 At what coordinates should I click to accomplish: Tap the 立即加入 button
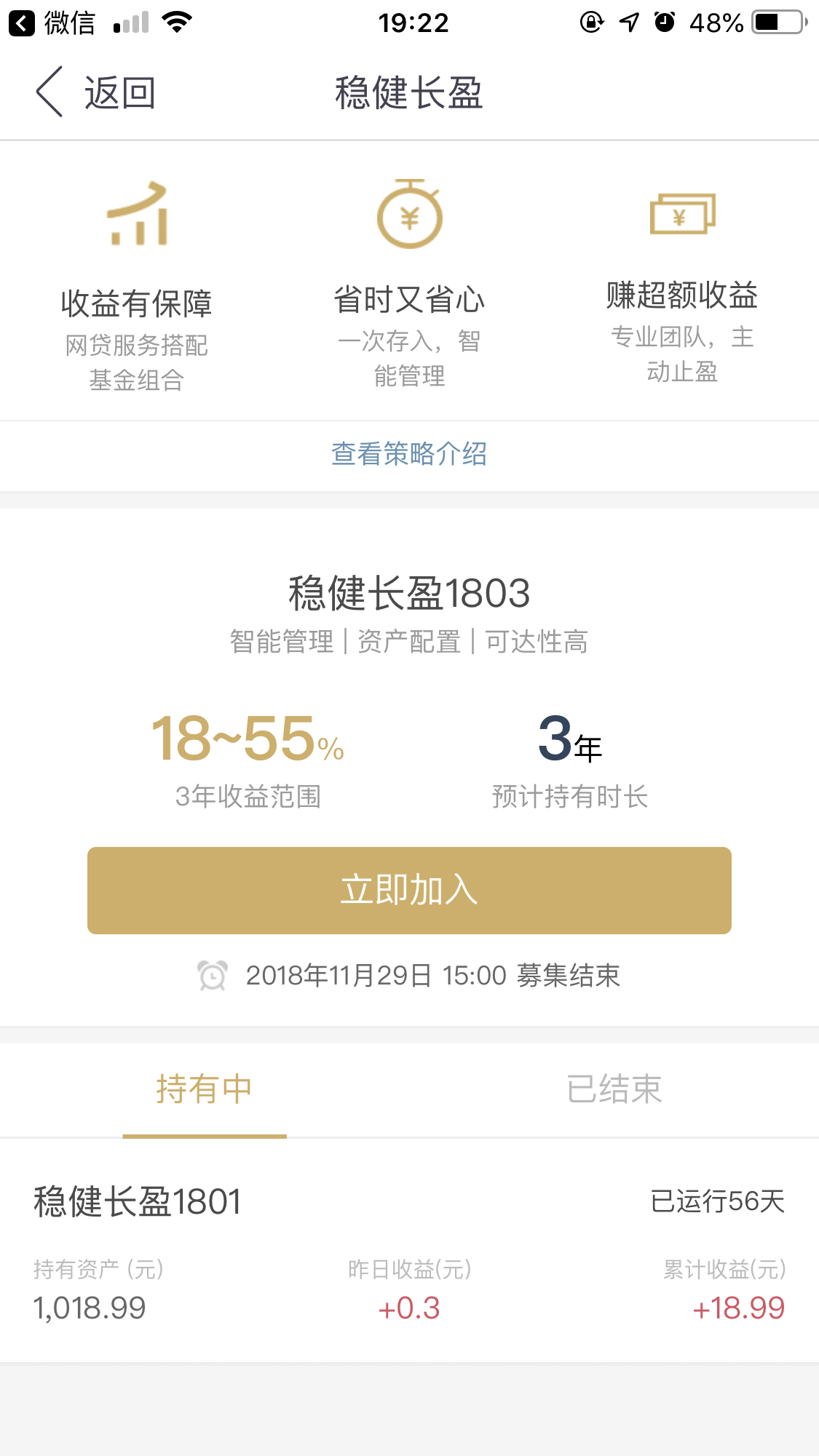point(409,890)
